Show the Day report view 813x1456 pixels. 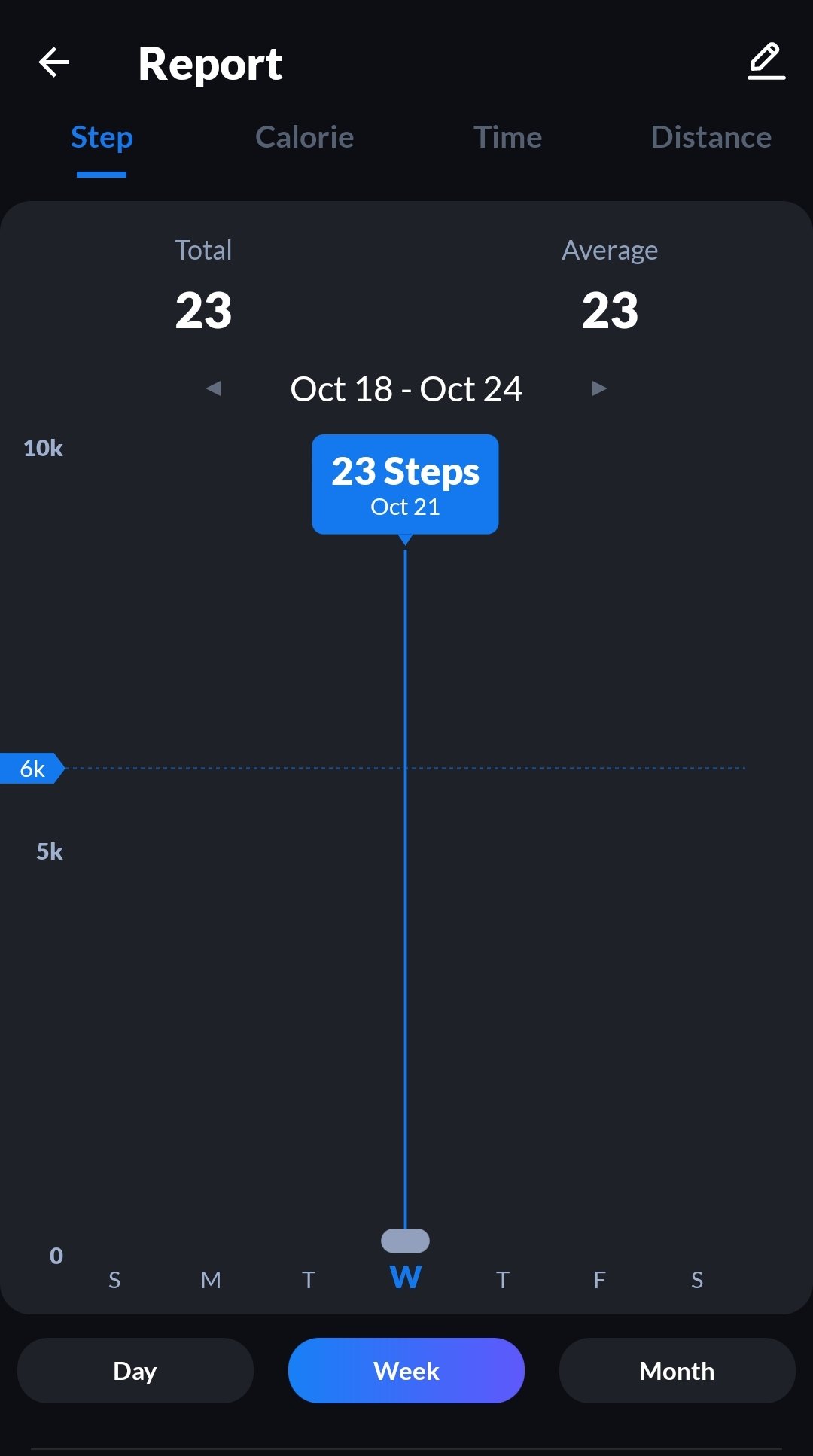(135, 1370)
